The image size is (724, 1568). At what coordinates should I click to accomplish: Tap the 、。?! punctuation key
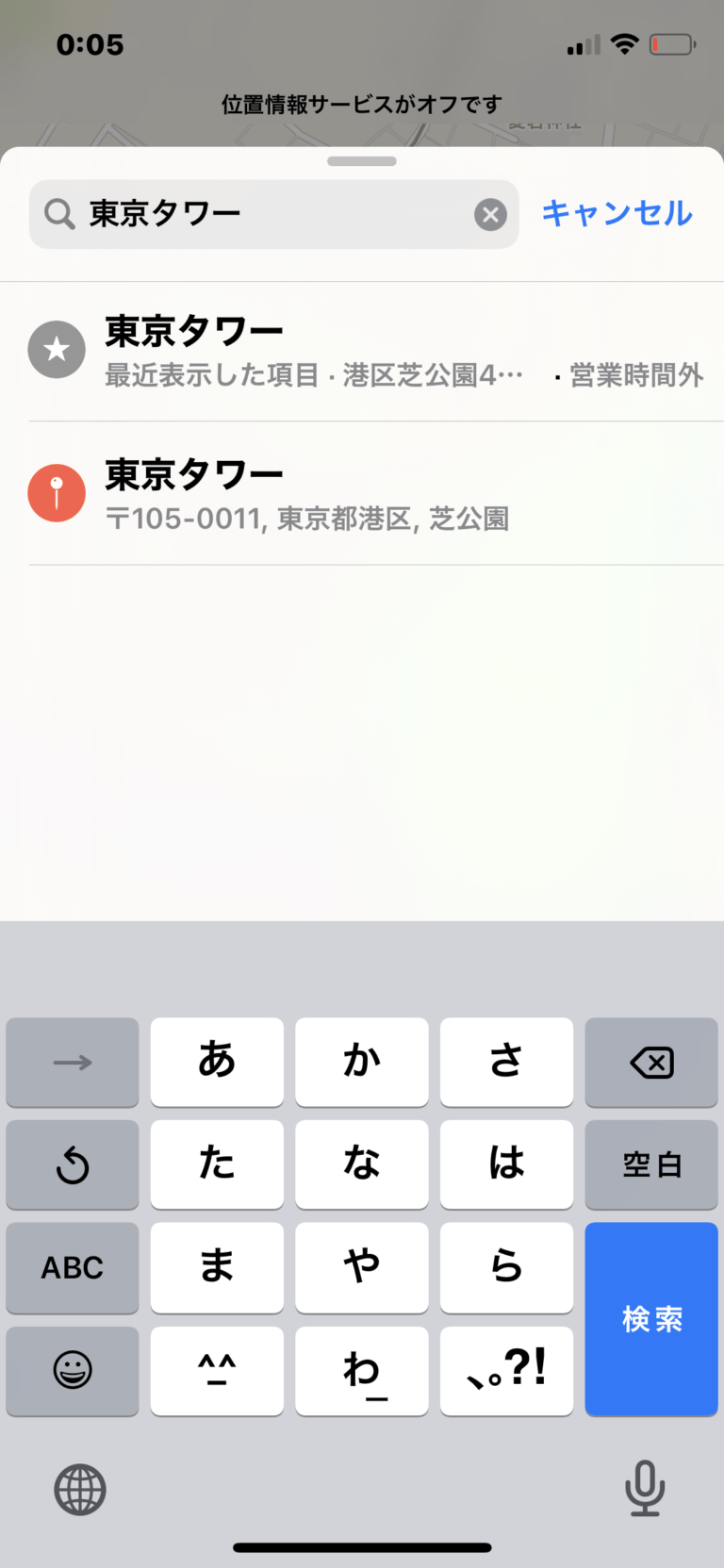[x=506, y=1371]
